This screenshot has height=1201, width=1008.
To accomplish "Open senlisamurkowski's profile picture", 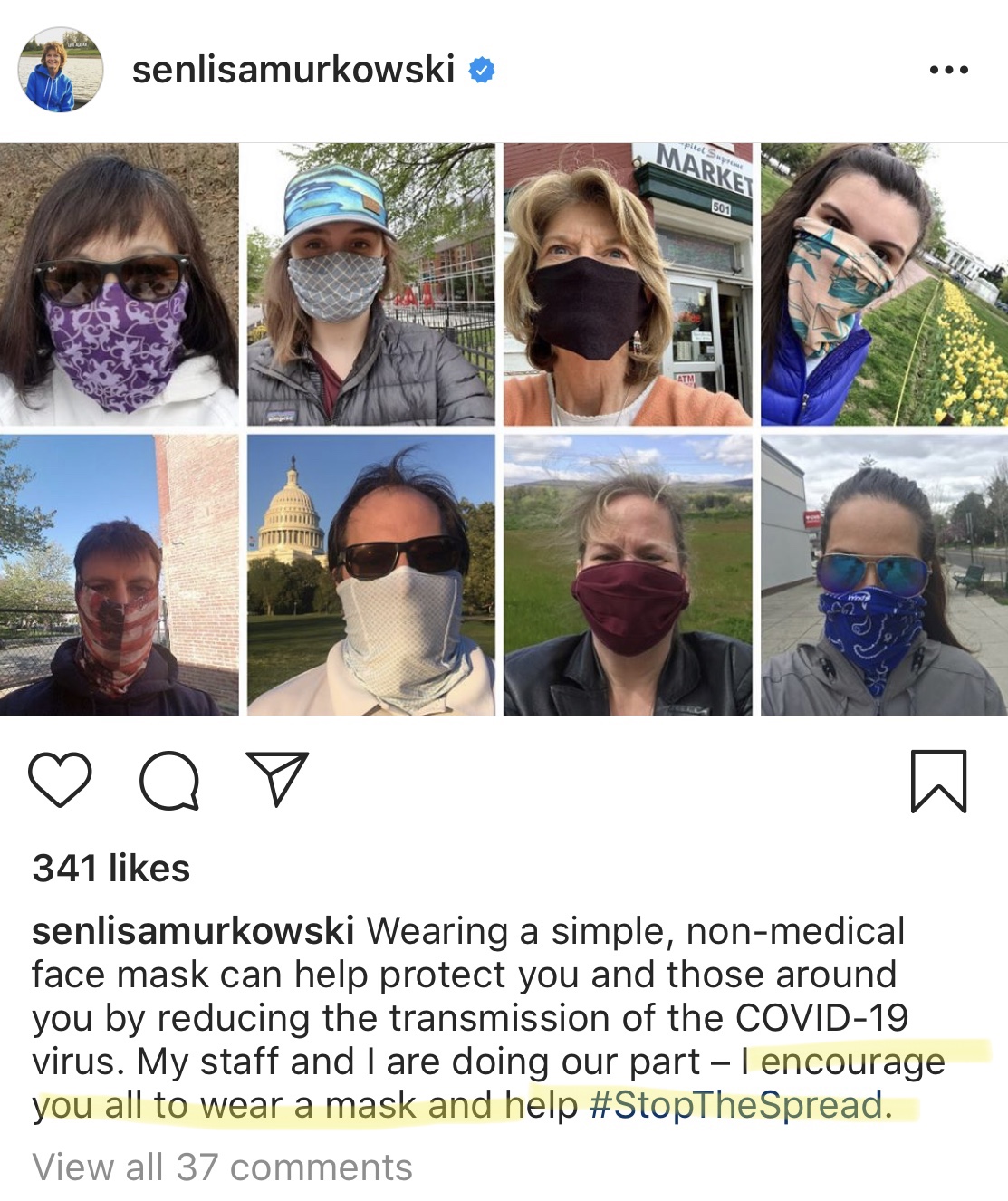I will pos(60,70).
